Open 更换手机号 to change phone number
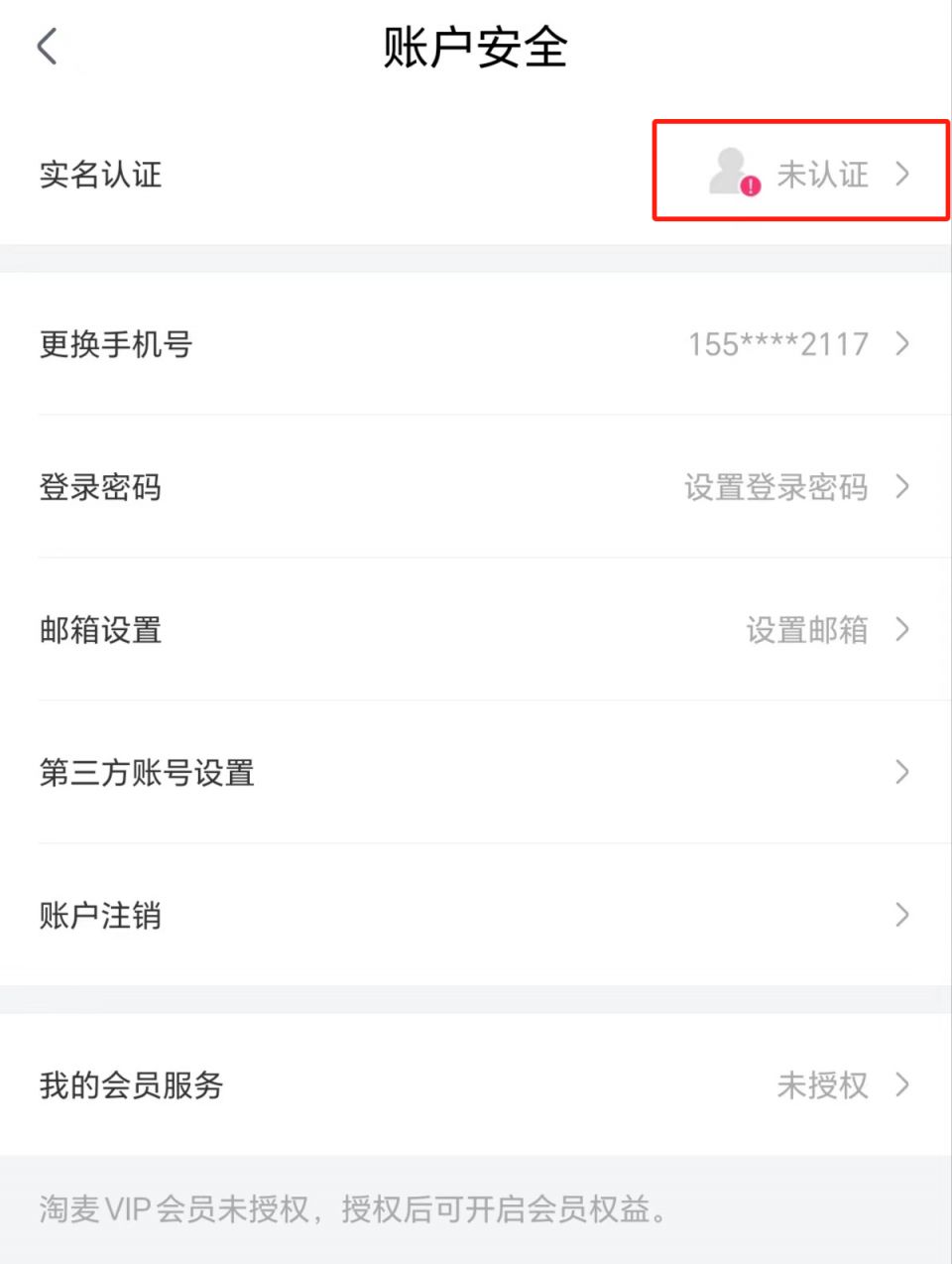The width and height of the screenshot is (952, 1264). tap(476, 344)
